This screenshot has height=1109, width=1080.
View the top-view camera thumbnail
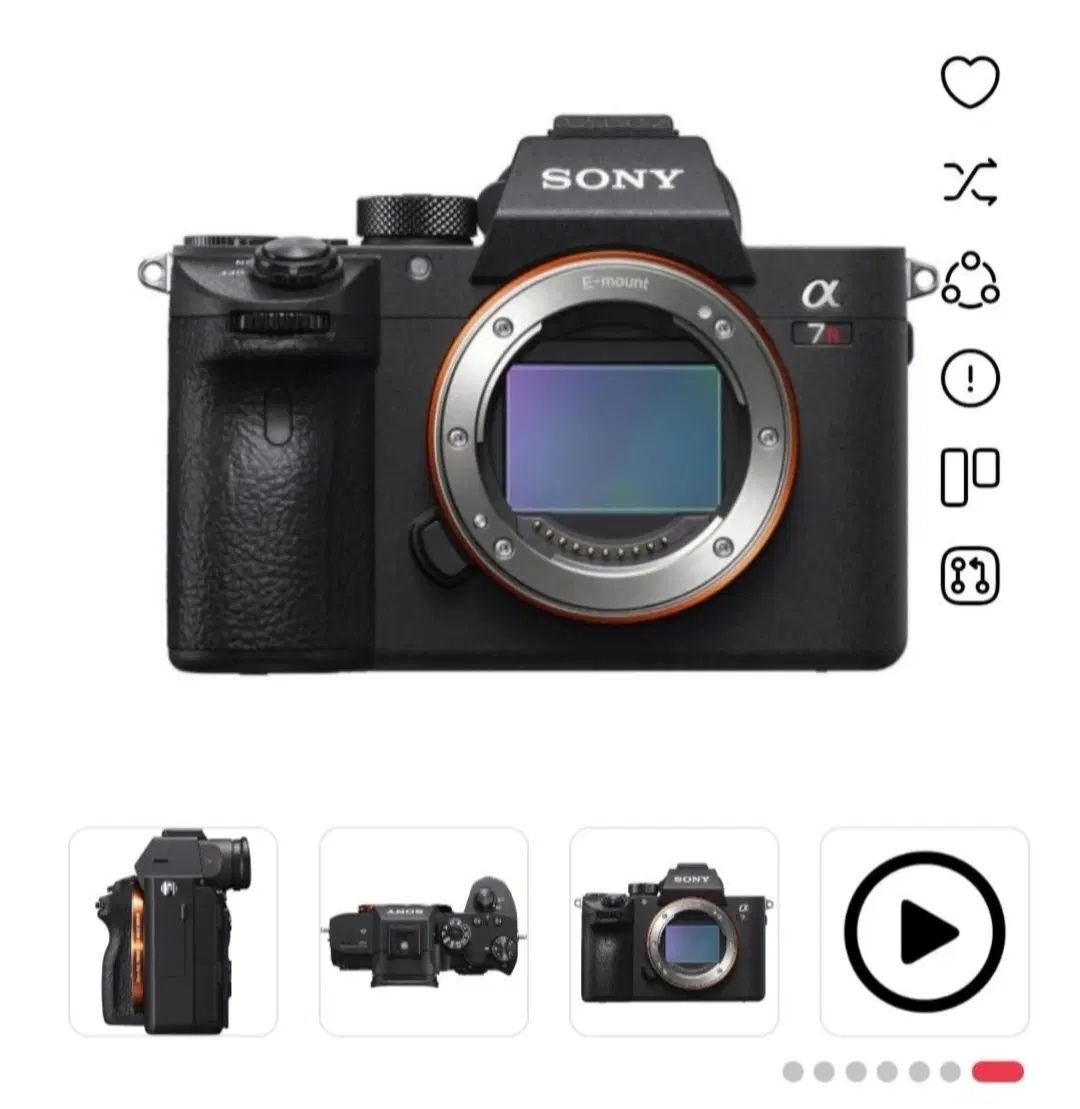[x=423, y=931]
